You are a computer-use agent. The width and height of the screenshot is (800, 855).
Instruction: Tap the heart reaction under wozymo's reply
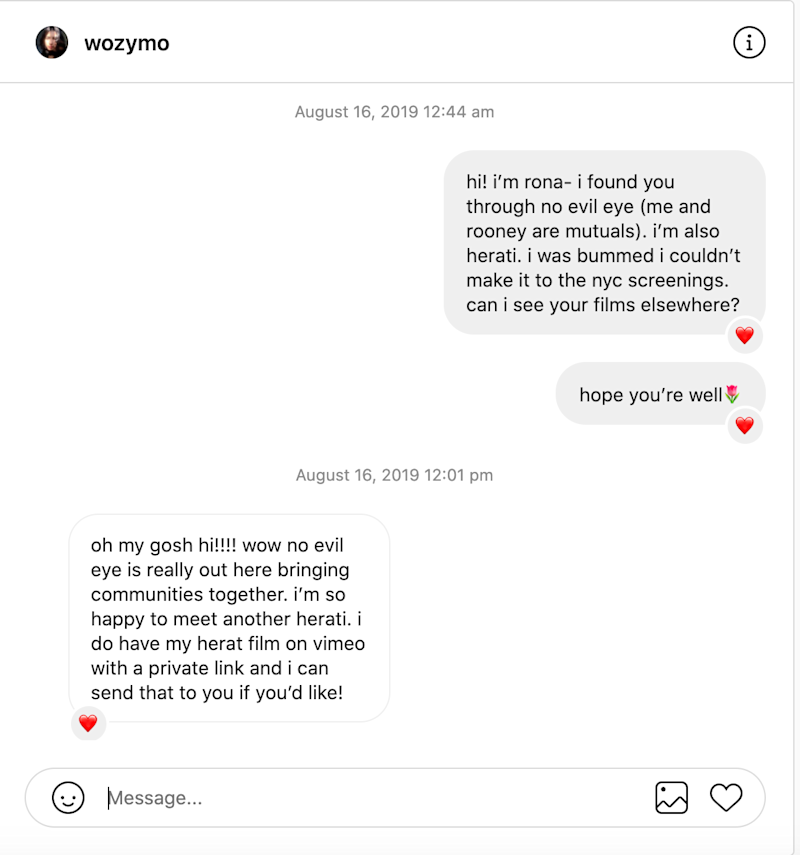pos(88,722)
